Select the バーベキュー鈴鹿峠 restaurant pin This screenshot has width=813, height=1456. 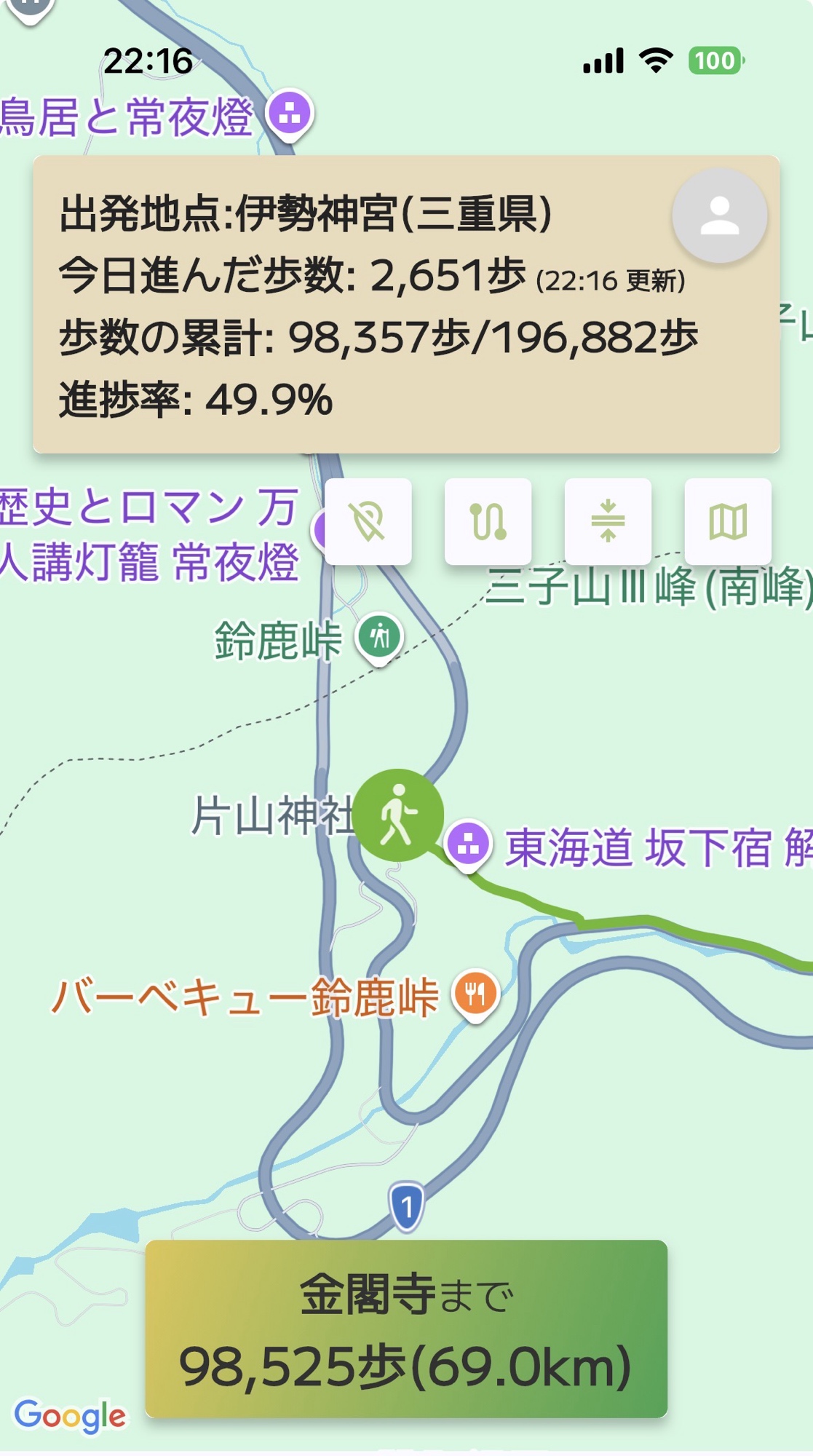tap(475, 993)
